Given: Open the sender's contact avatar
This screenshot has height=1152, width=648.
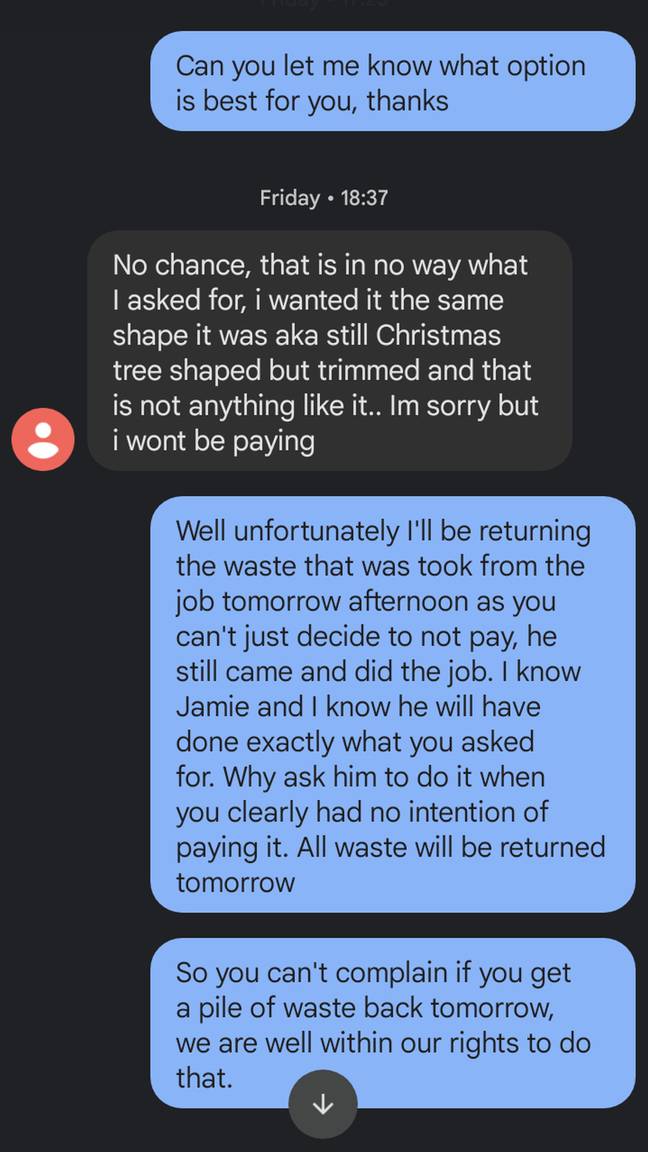Looking at the screenshot, I should pos(43,439).
